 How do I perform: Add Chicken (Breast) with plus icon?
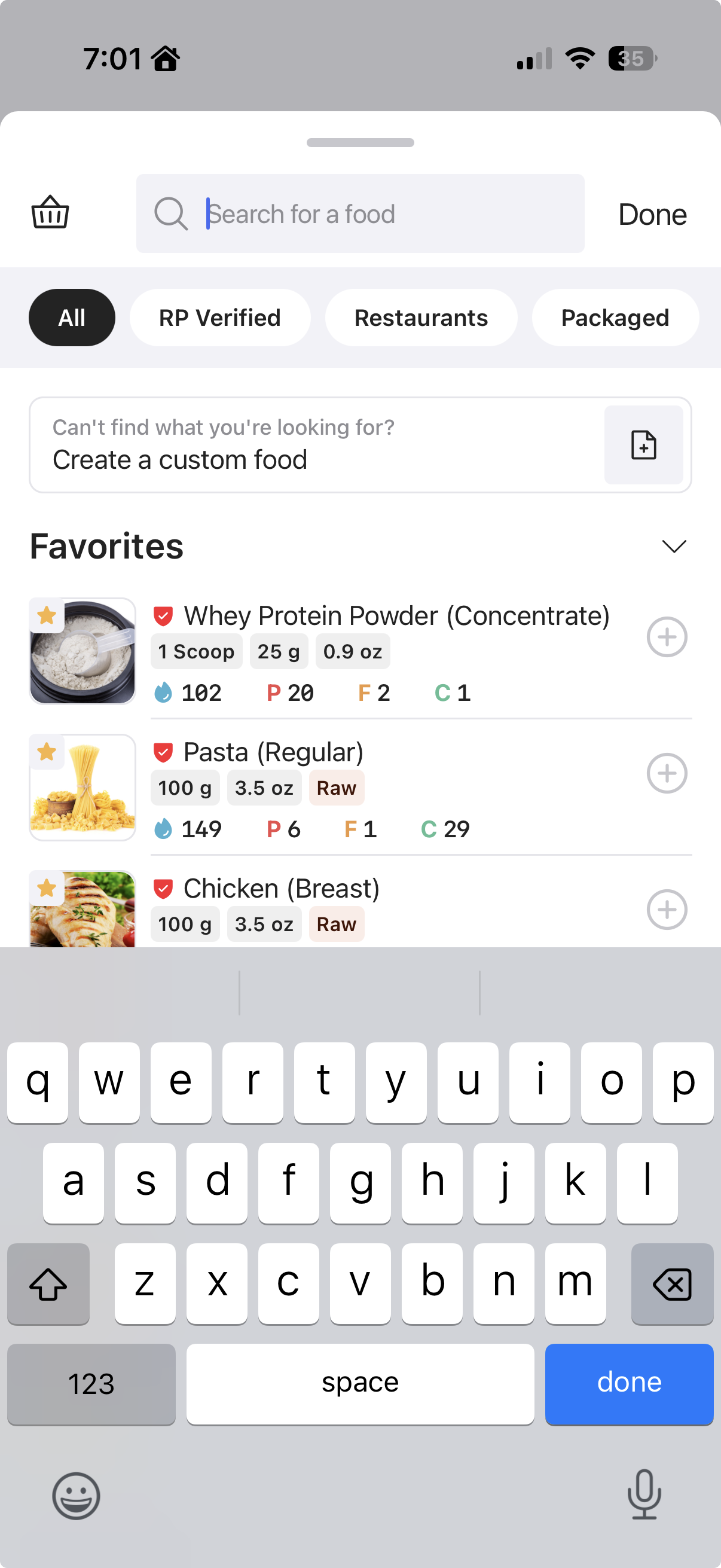(667, 910)
